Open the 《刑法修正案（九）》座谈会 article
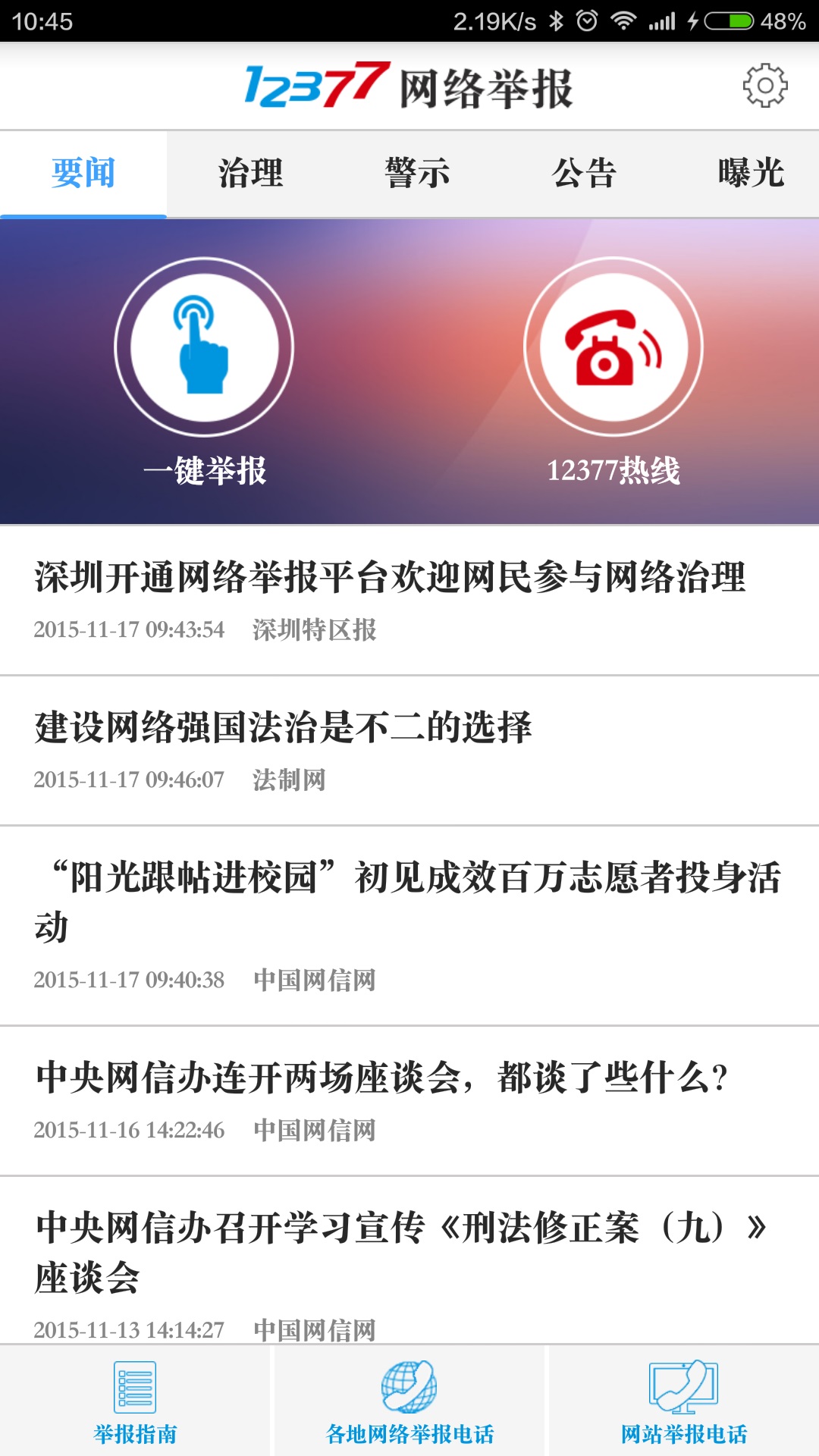This screenshot has height=1456, width=819. pyautogui.click(x=409, y=1260)
